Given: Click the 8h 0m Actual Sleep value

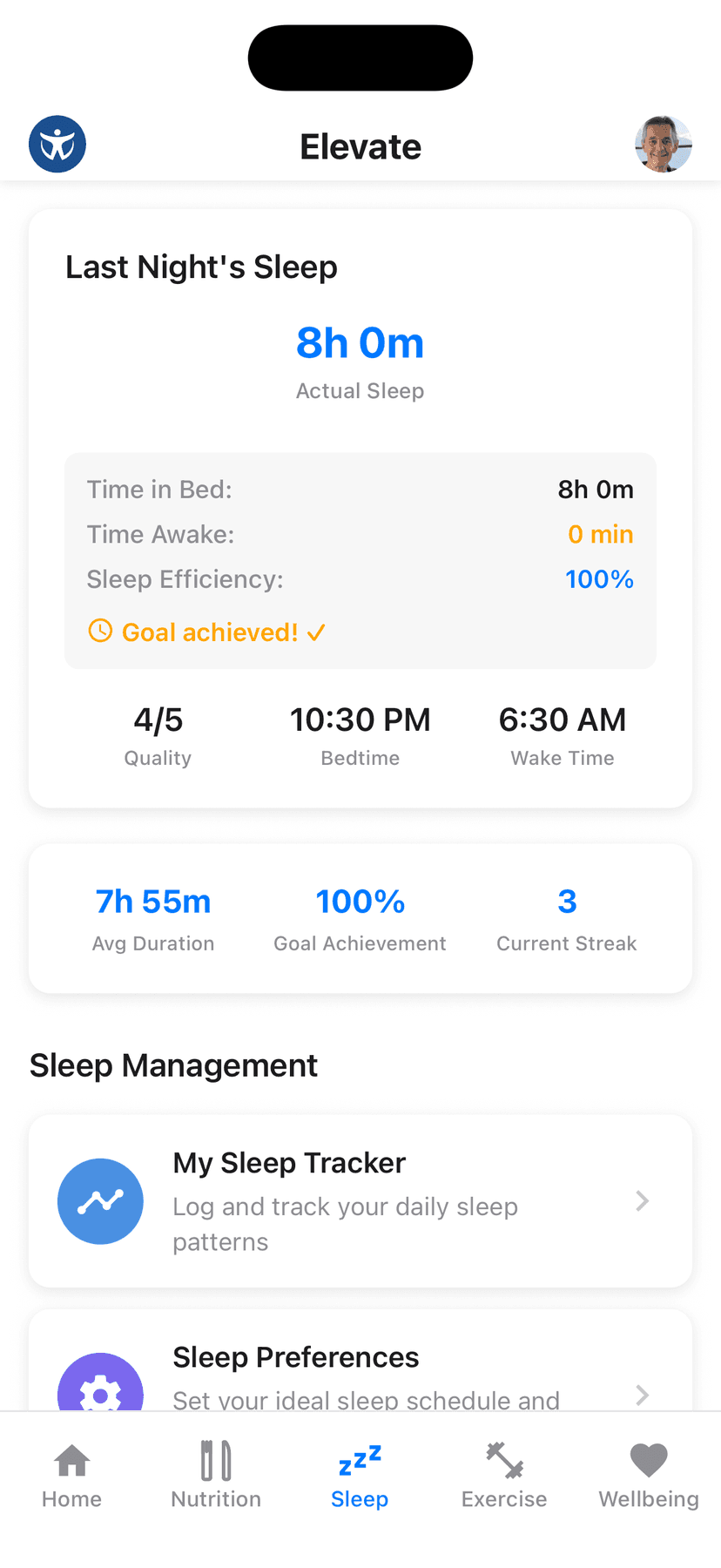Looking at the screenshot, I should tap(360, 343).
